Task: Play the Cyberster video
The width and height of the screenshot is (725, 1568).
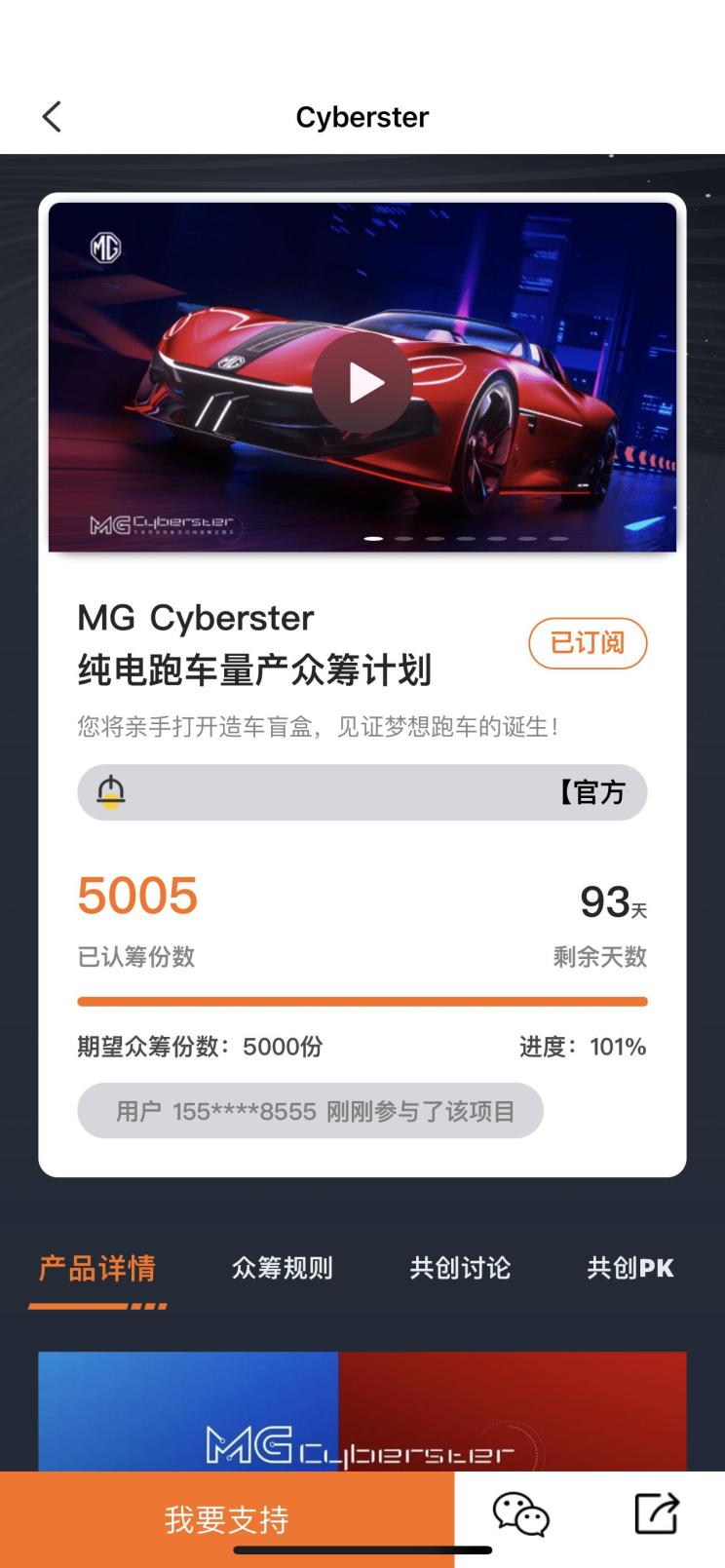Action: point(362,383)
